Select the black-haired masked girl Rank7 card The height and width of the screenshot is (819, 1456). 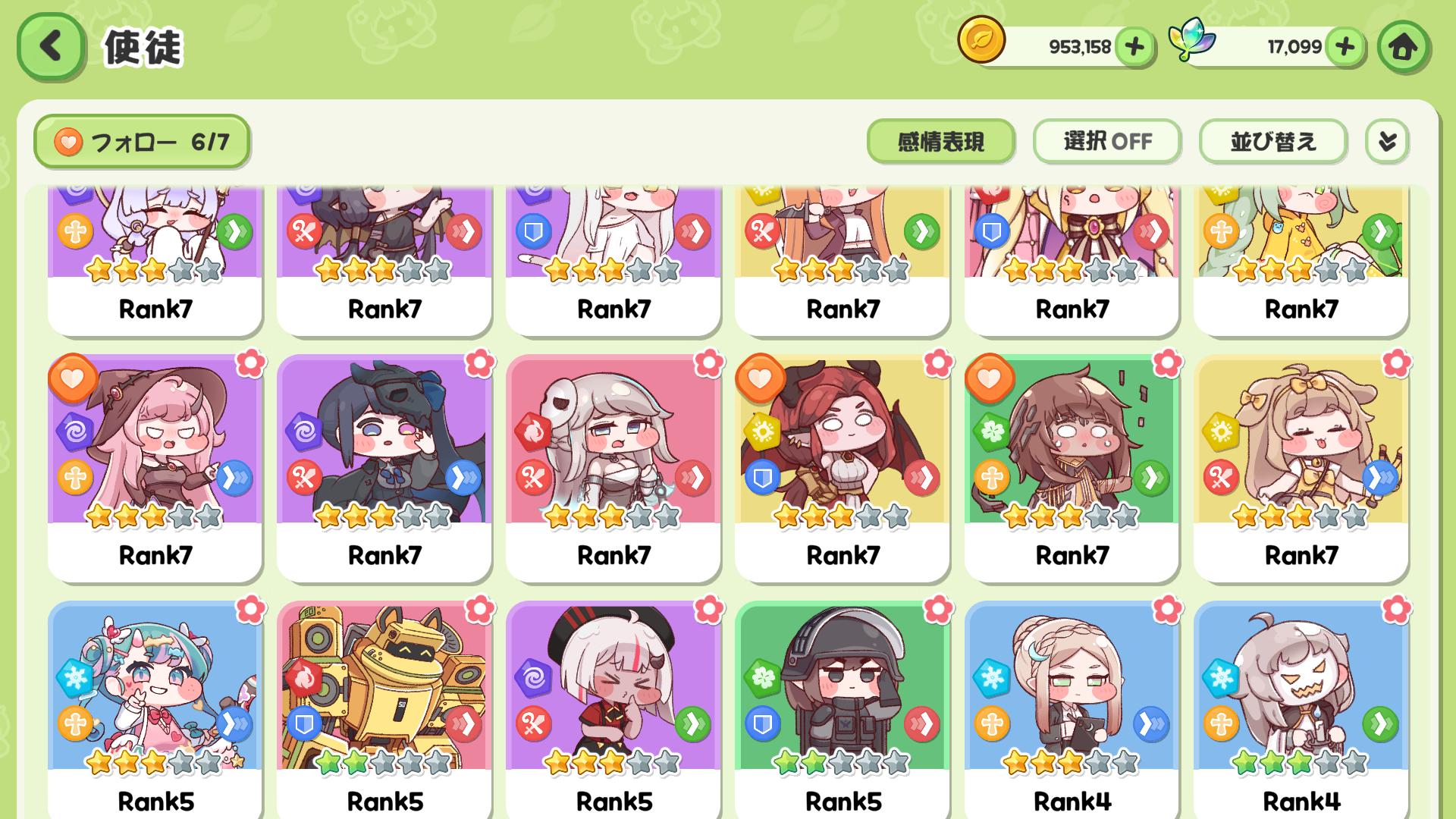click(384, 455)
